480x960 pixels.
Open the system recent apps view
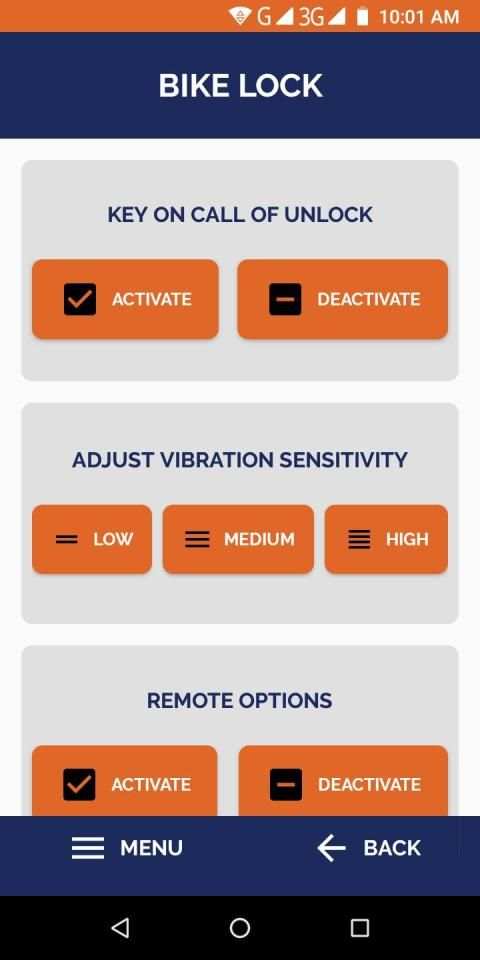click(360, 928)
